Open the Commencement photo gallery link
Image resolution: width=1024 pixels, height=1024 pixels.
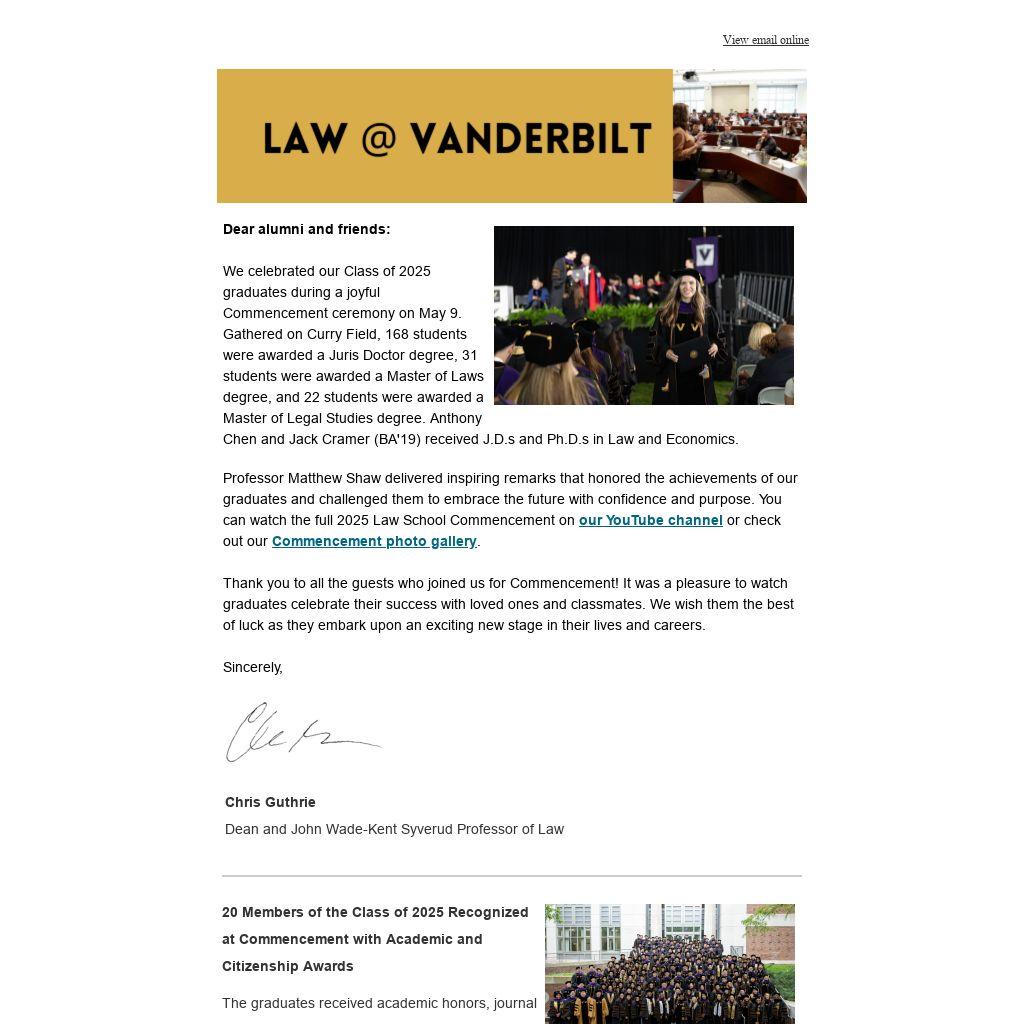click(374, 541)
